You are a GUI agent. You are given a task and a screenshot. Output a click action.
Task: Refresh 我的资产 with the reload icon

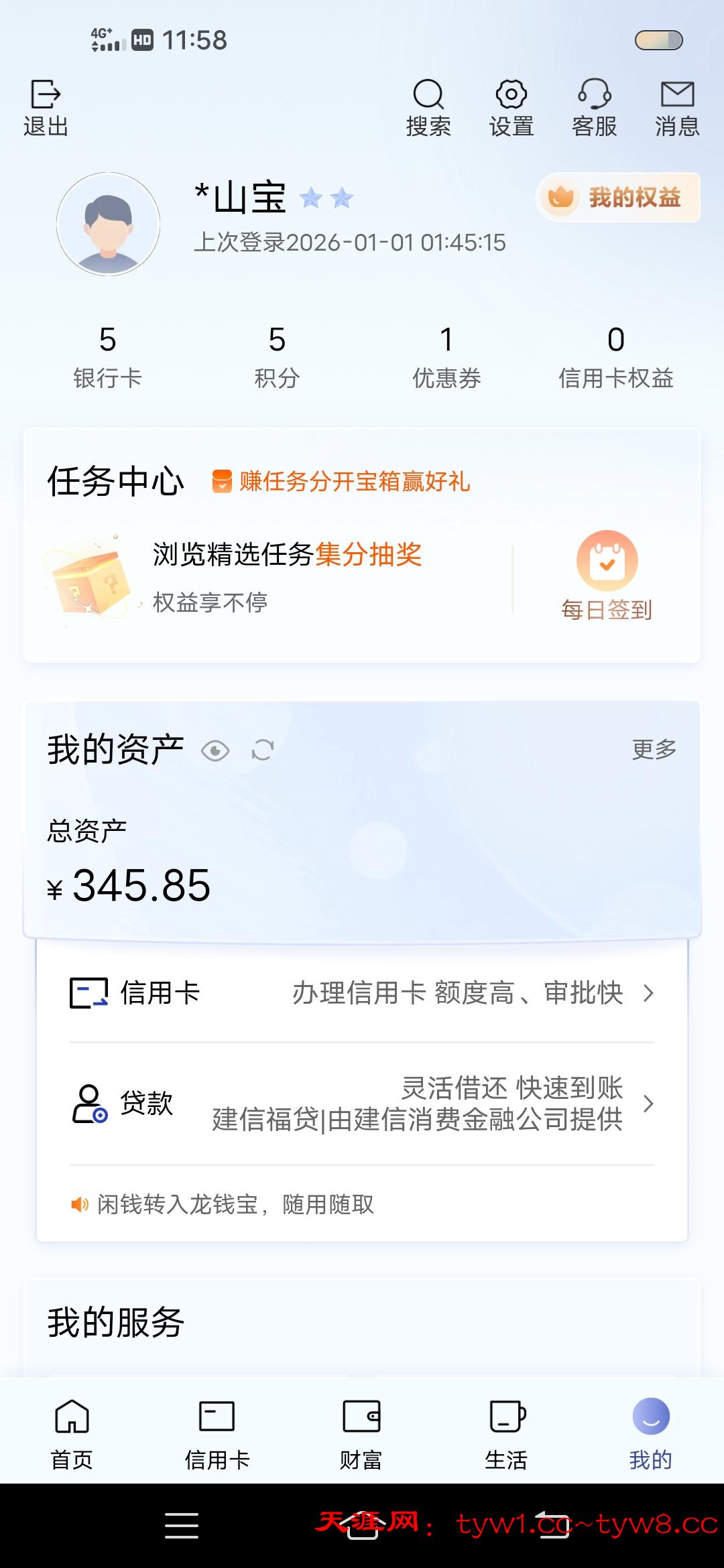pyautogui.click(x=263, y=750)
